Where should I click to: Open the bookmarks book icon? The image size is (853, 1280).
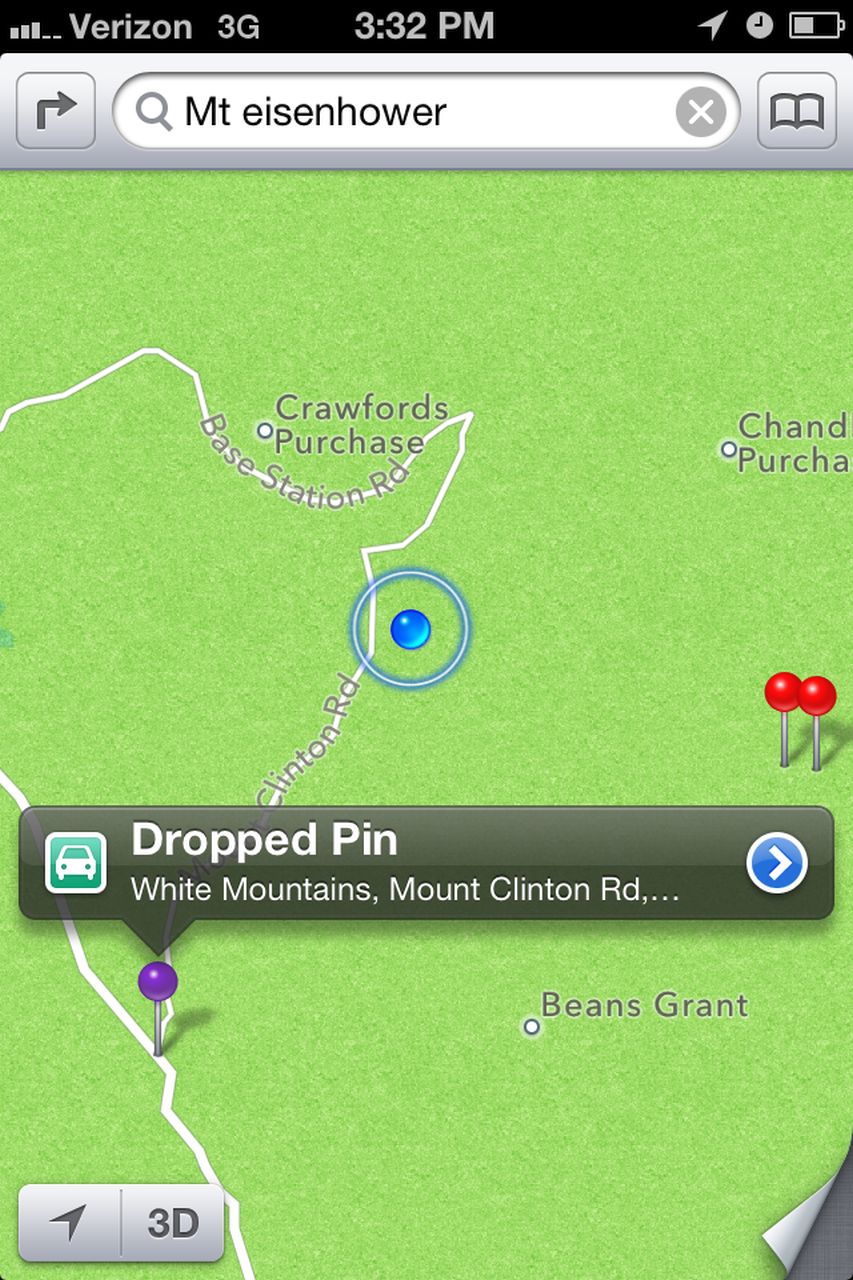point(797,112)
